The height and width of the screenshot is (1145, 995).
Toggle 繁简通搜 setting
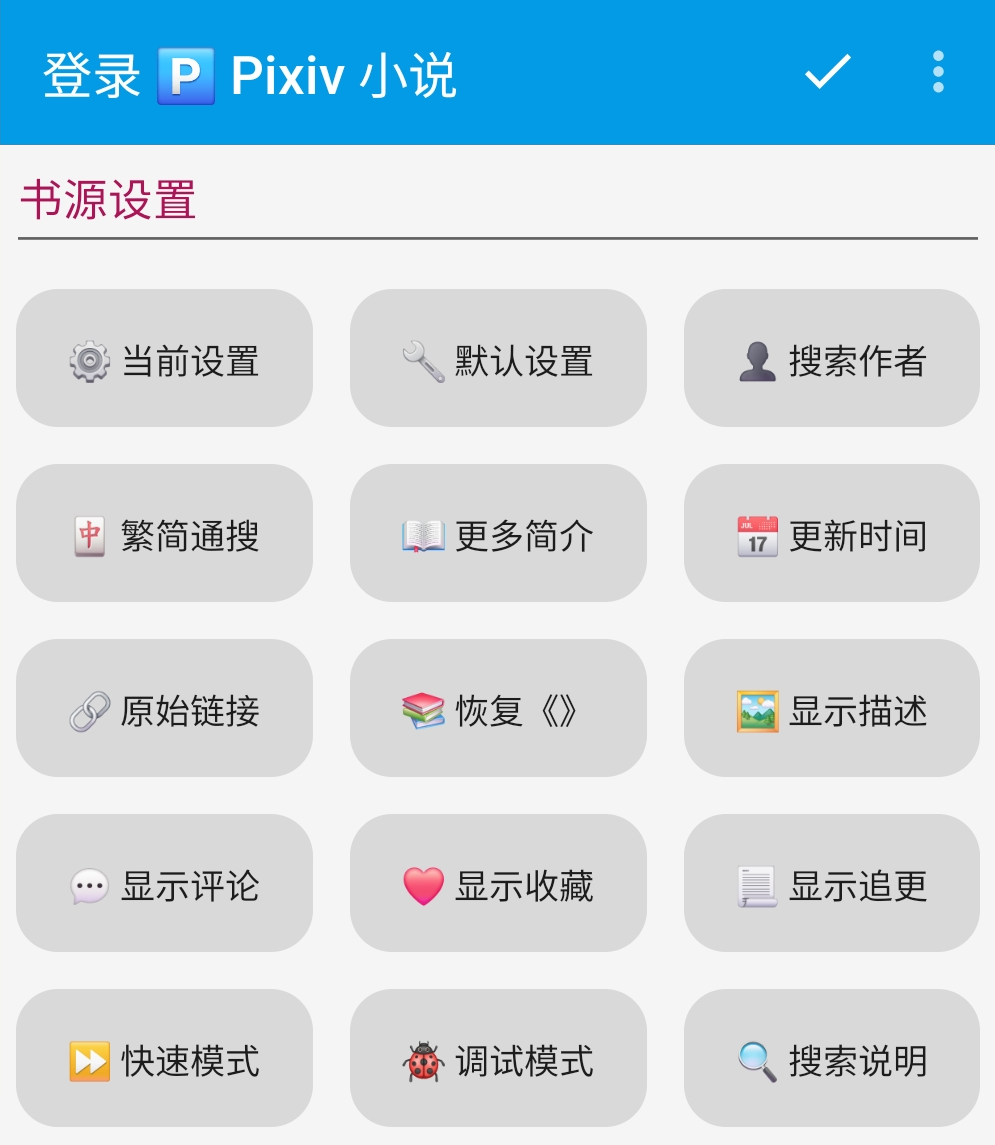[165, 534]
